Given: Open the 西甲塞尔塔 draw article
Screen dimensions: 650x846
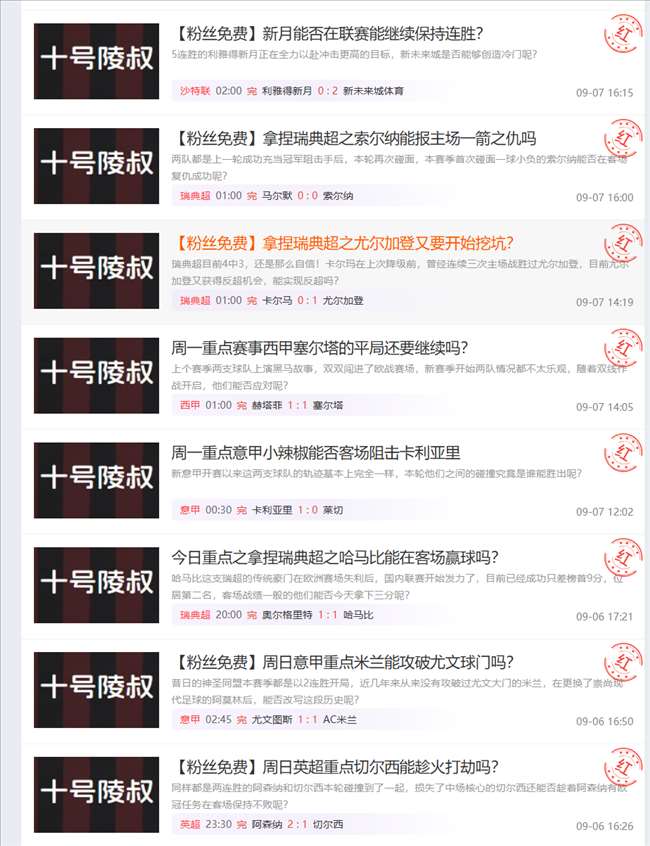Looking at the screenshot, I should [319, 348].
